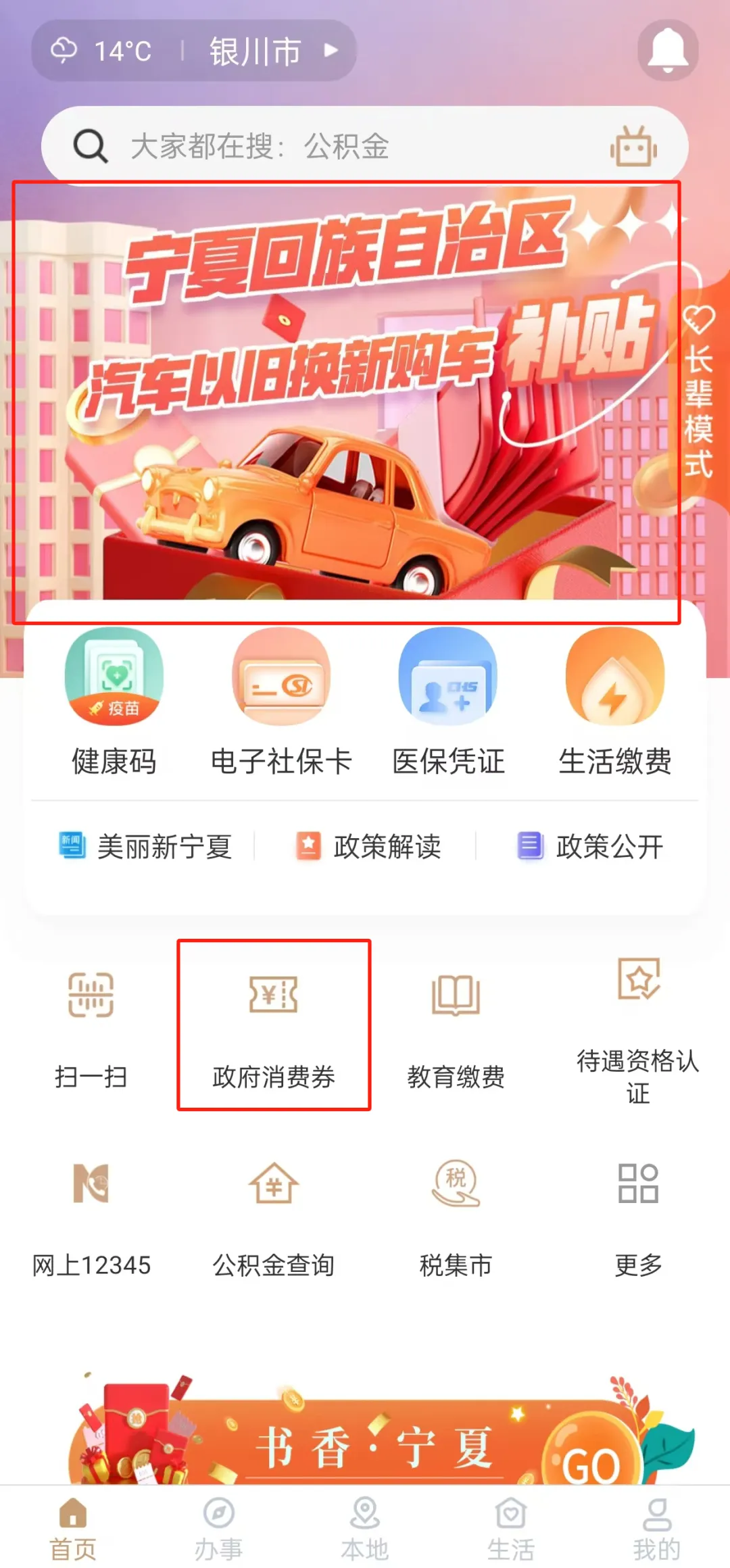This screenshot has height=1568, width=730.
Task: Tap 更多 to see more services
Action: 638,1213
